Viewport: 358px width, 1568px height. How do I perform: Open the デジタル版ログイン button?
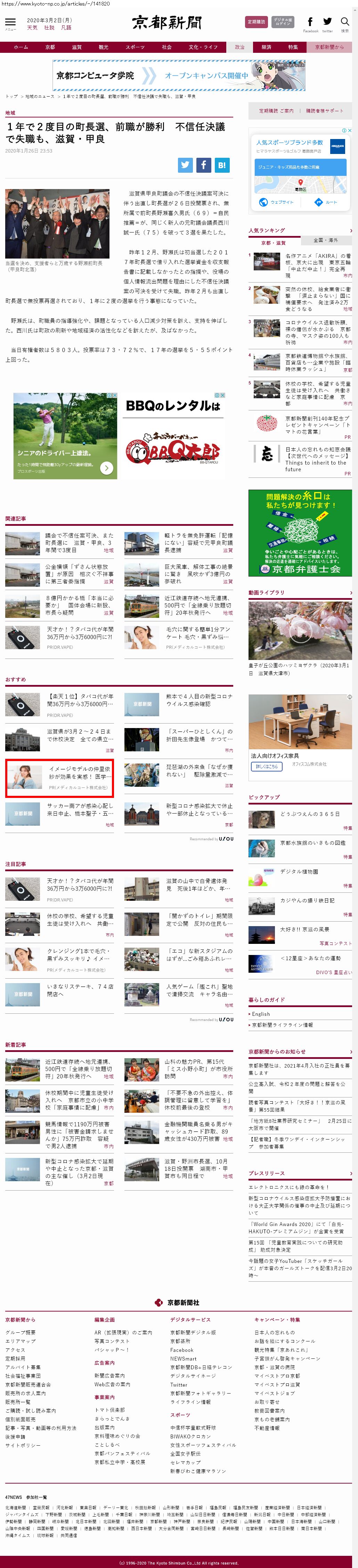coord(283,22)
